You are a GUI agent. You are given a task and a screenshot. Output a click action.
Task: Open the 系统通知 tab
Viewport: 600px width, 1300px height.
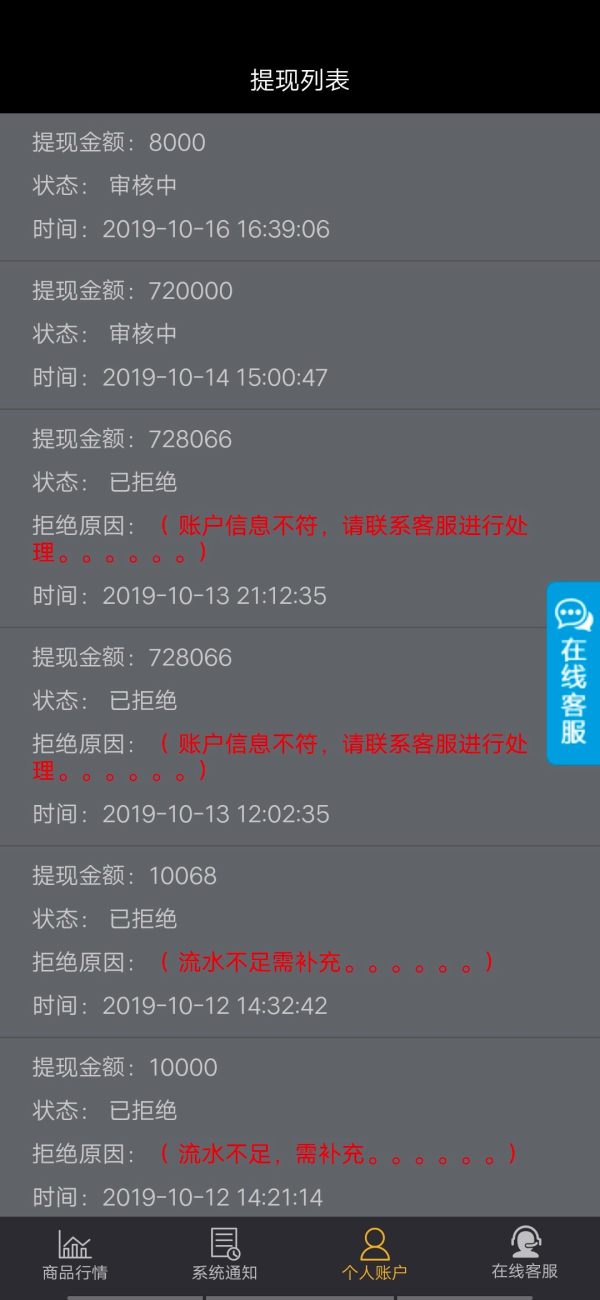[x=225, y=1255]
